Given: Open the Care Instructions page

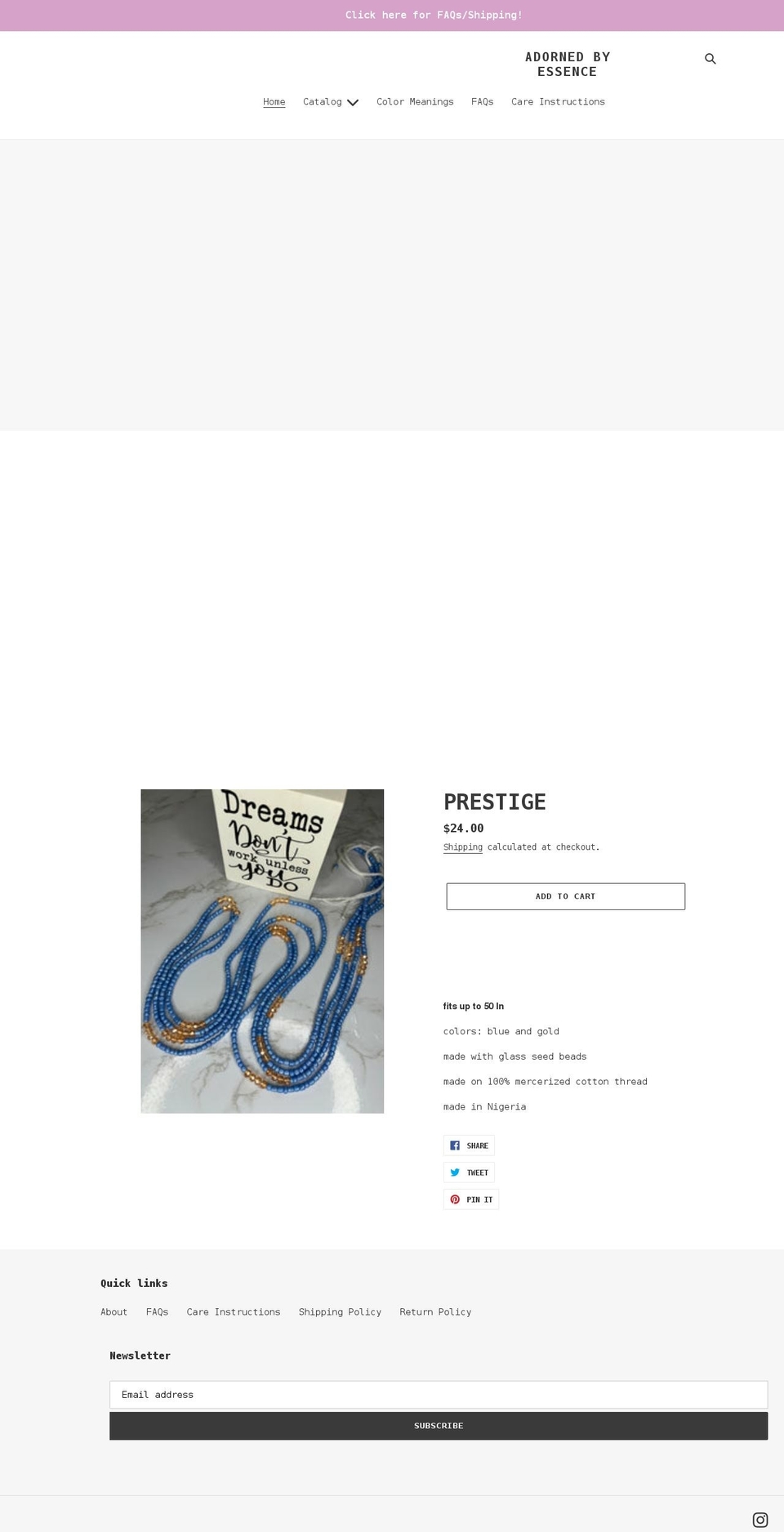Looking at the screenshot, I should tap(558, 101).
